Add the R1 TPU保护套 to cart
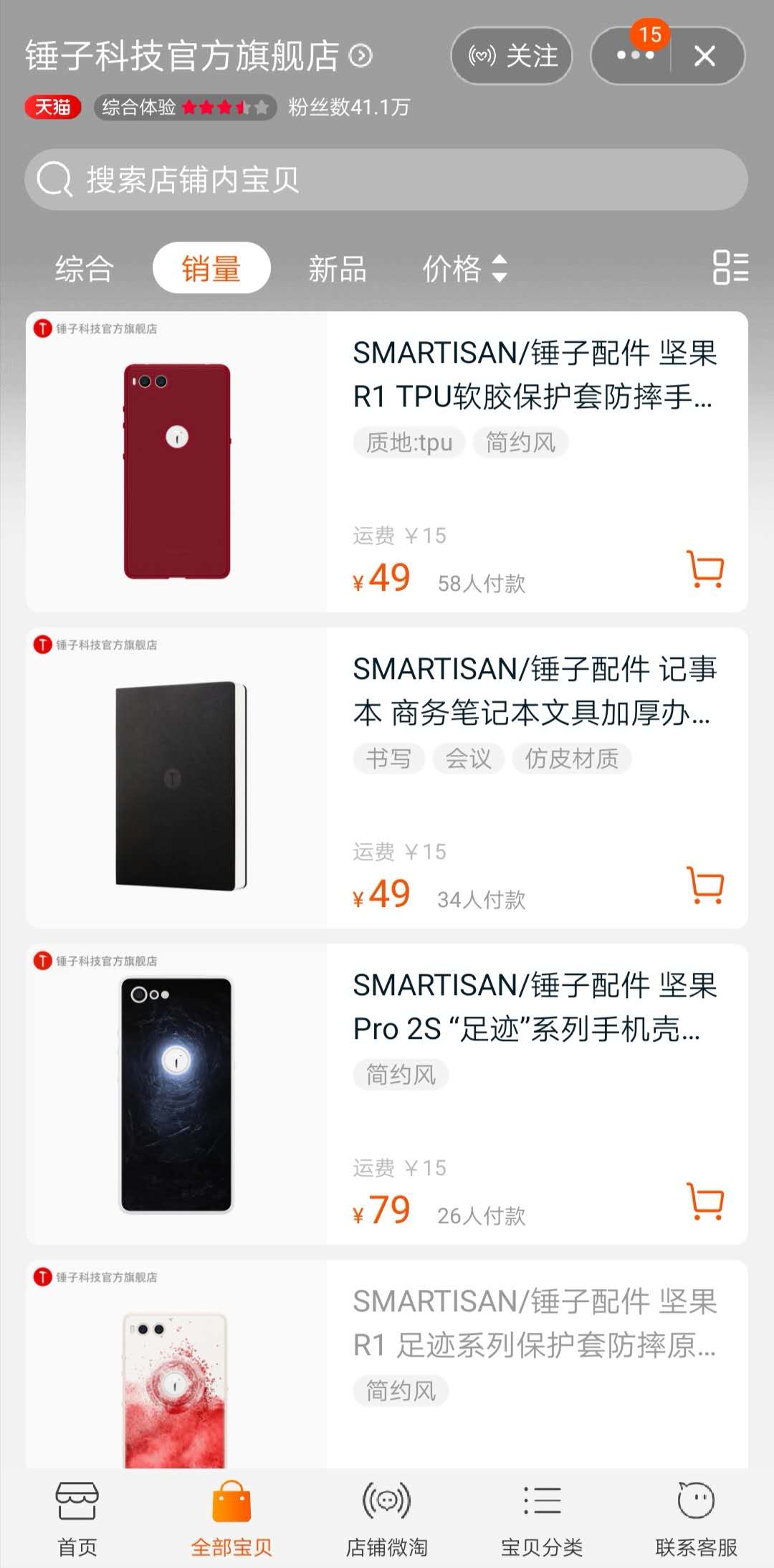This screenshot has height=1568, width=774. coord(705,569)
